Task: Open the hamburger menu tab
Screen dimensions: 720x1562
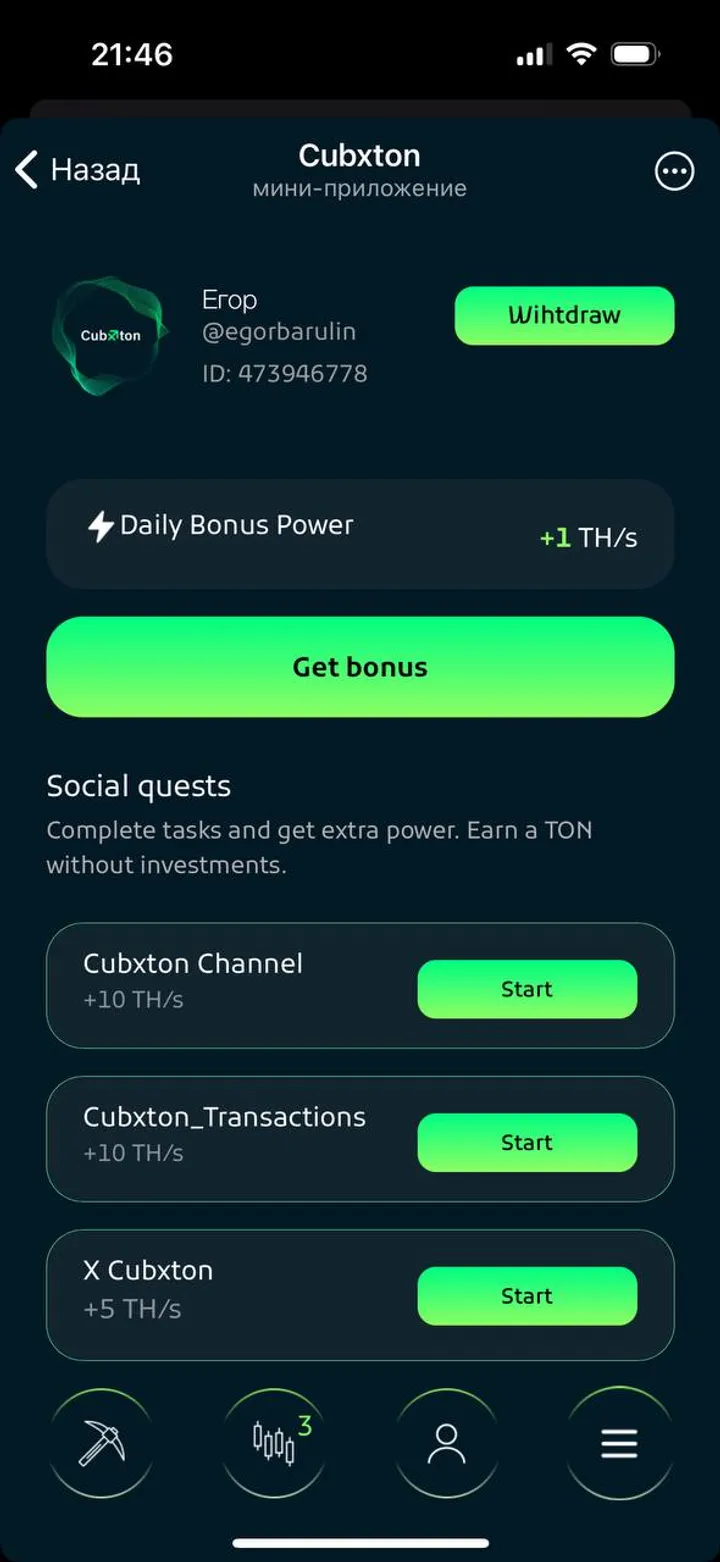Action: coord(618,1443)
